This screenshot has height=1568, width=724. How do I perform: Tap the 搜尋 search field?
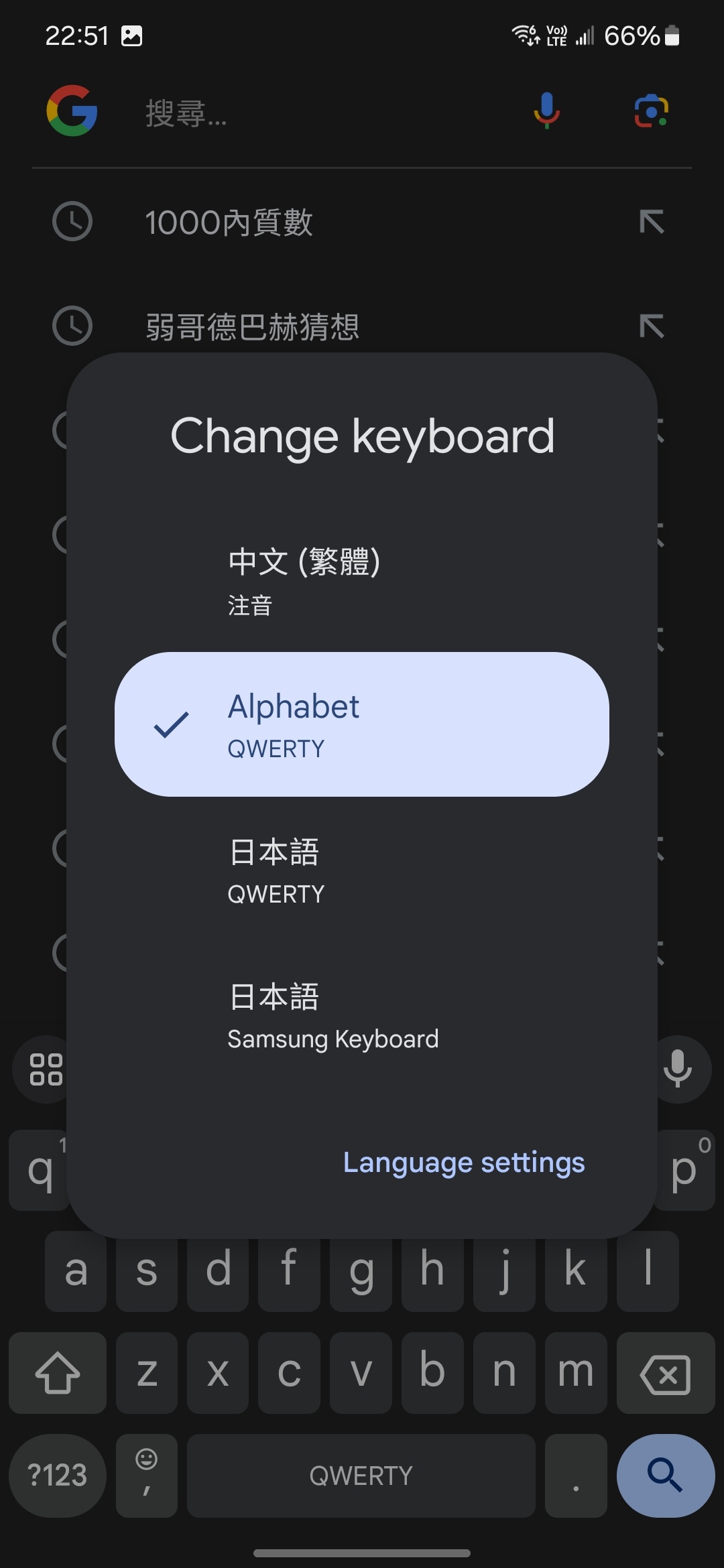coord(322,113)
